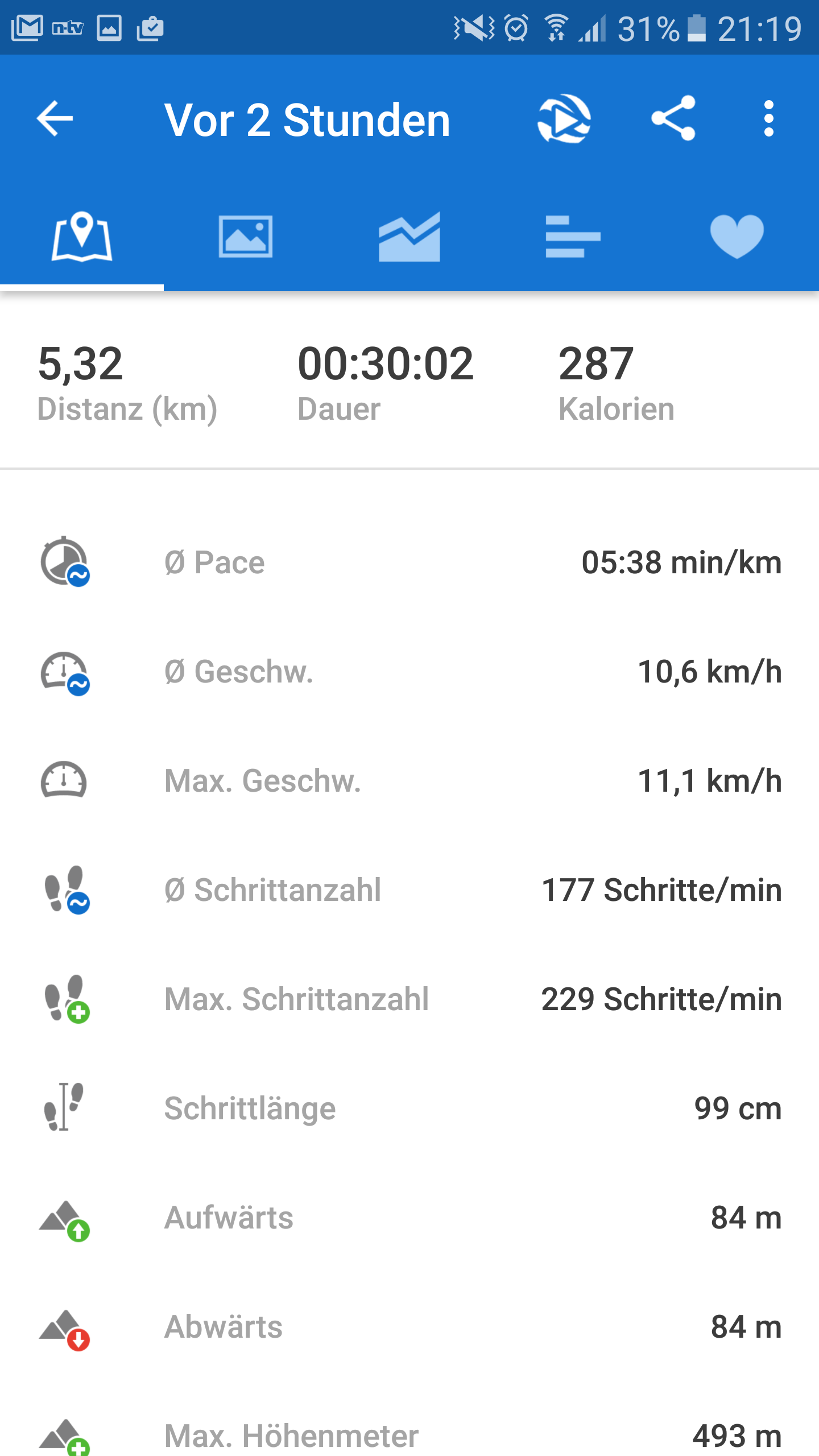Image resolution: width=819 pixels, height=1456 pixels.
Task: Switch to the heart rate tab
Action: (737, 237)
